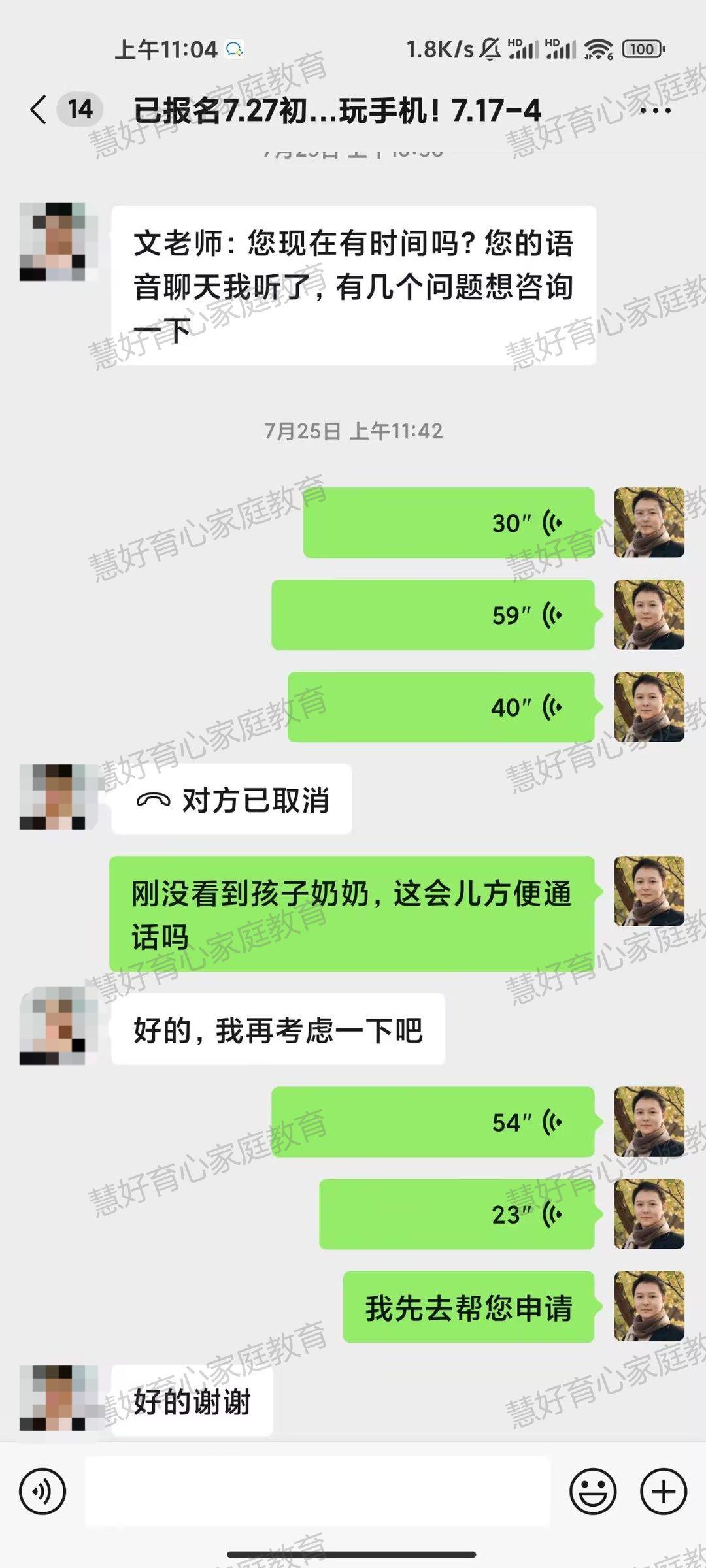Play the 40-second voice message
The width and height of the screenshot is (706, 1568).
pos(441,707)
